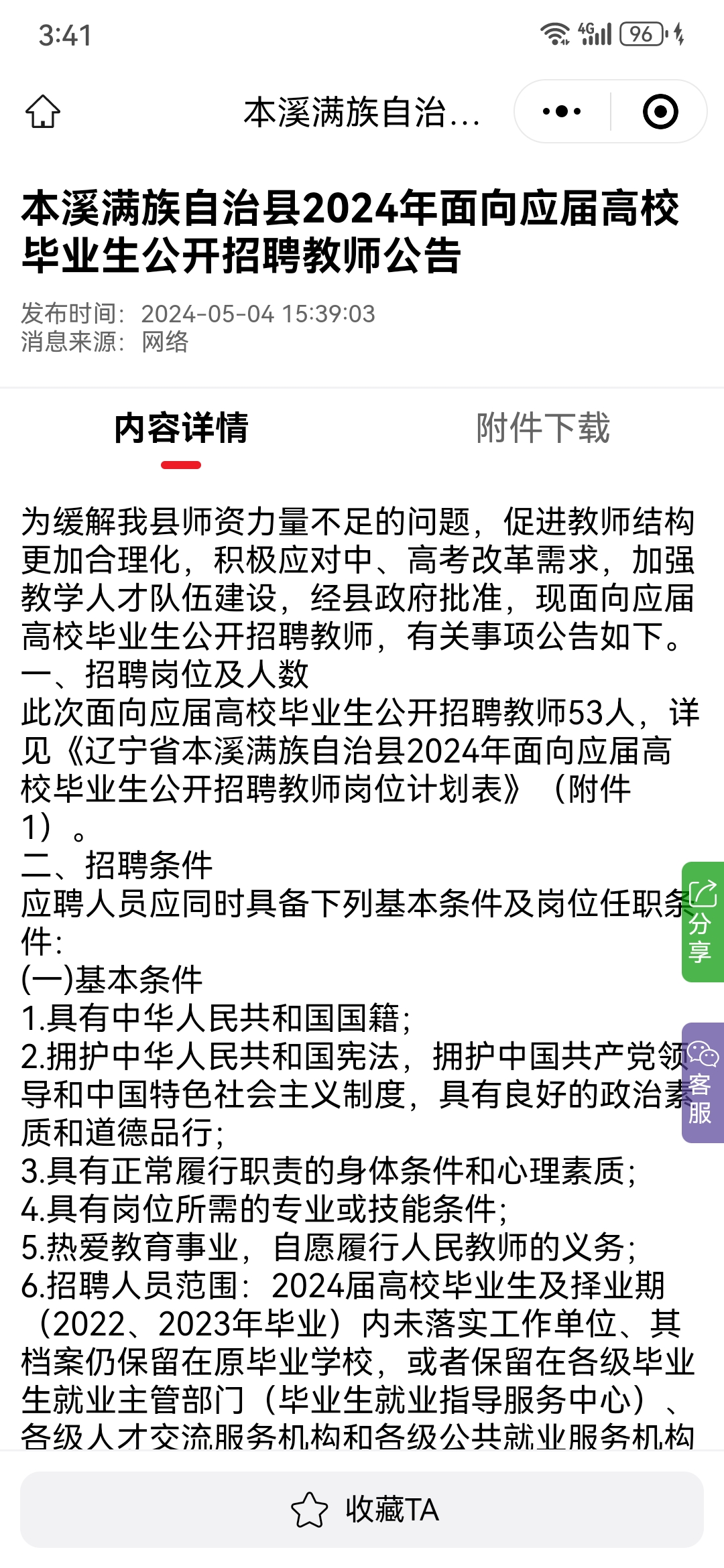Open the three-dot more options menu

(x=562, y=111)
